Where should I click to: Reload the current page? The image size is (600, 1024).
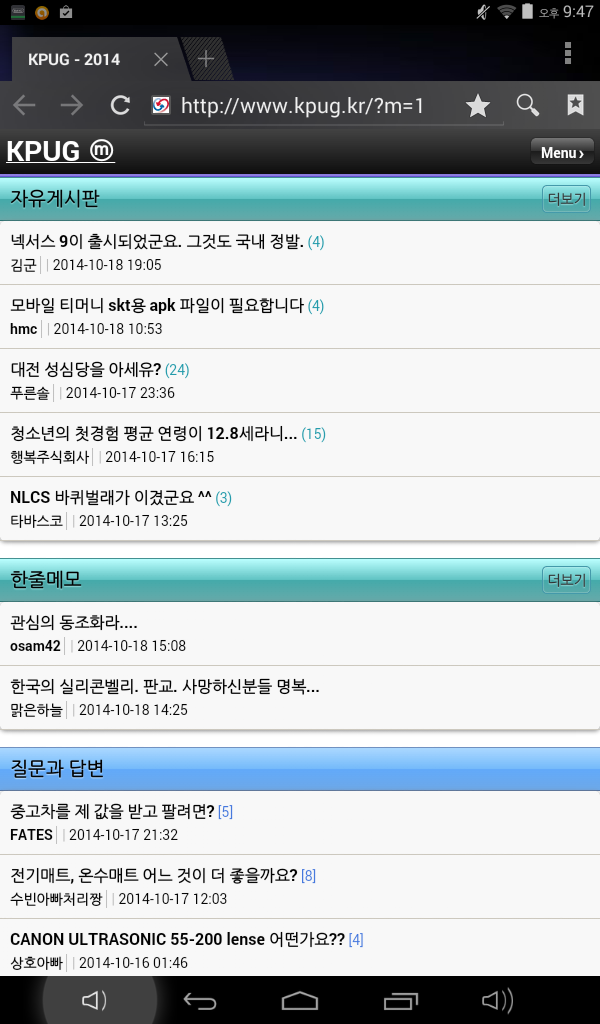click(120, 105)
